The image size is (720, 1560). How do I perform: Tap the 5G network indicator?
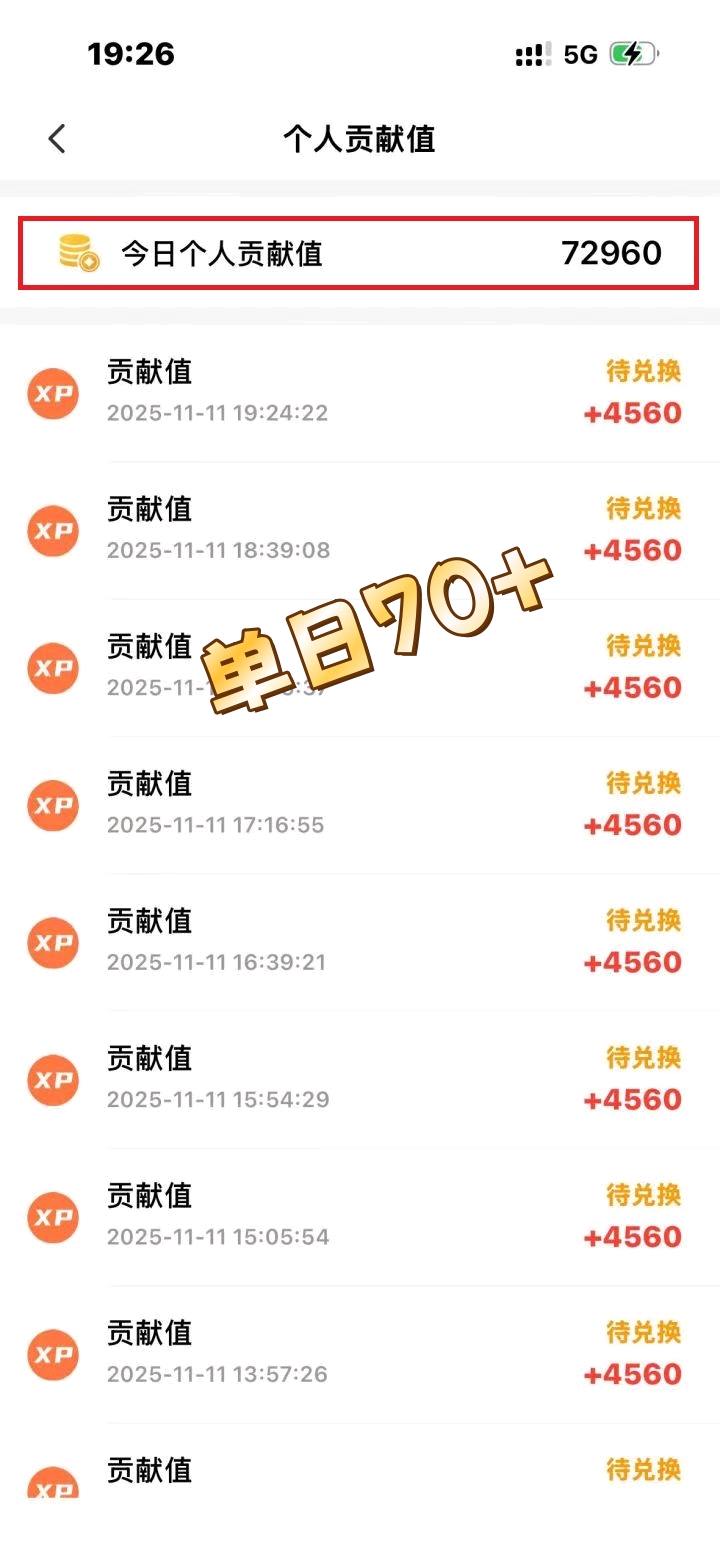coord(580,54)
